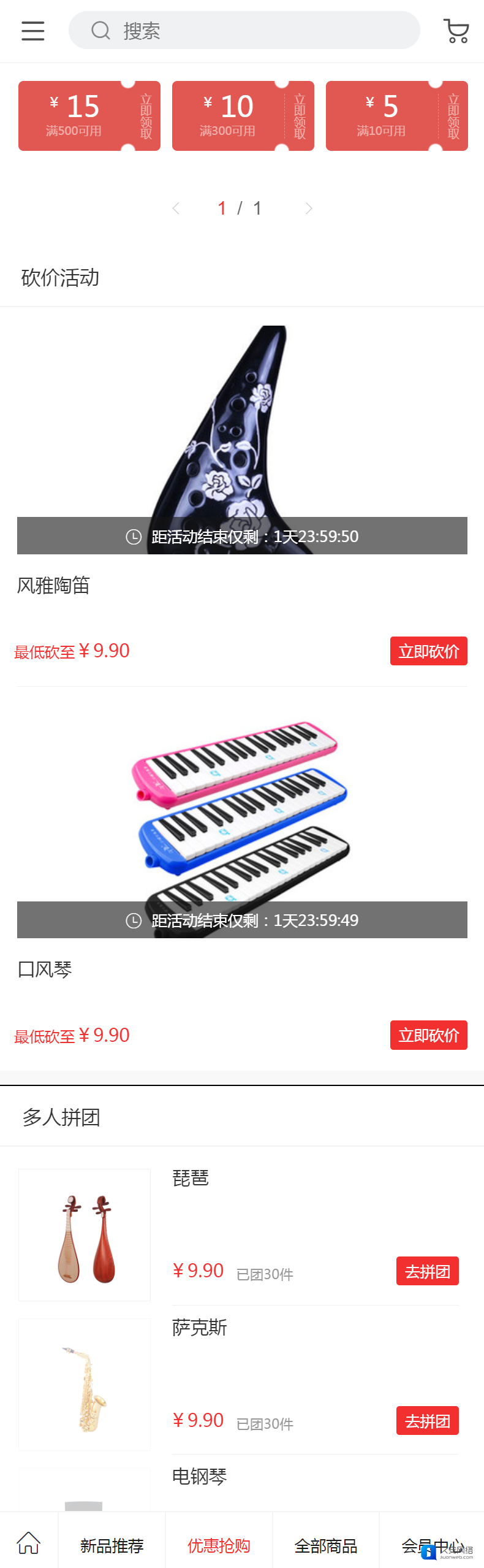This screenshot has width=484, height=1568.
Task: Open the 萨克斯 product thumbnail
Action: click(85, 1384)
